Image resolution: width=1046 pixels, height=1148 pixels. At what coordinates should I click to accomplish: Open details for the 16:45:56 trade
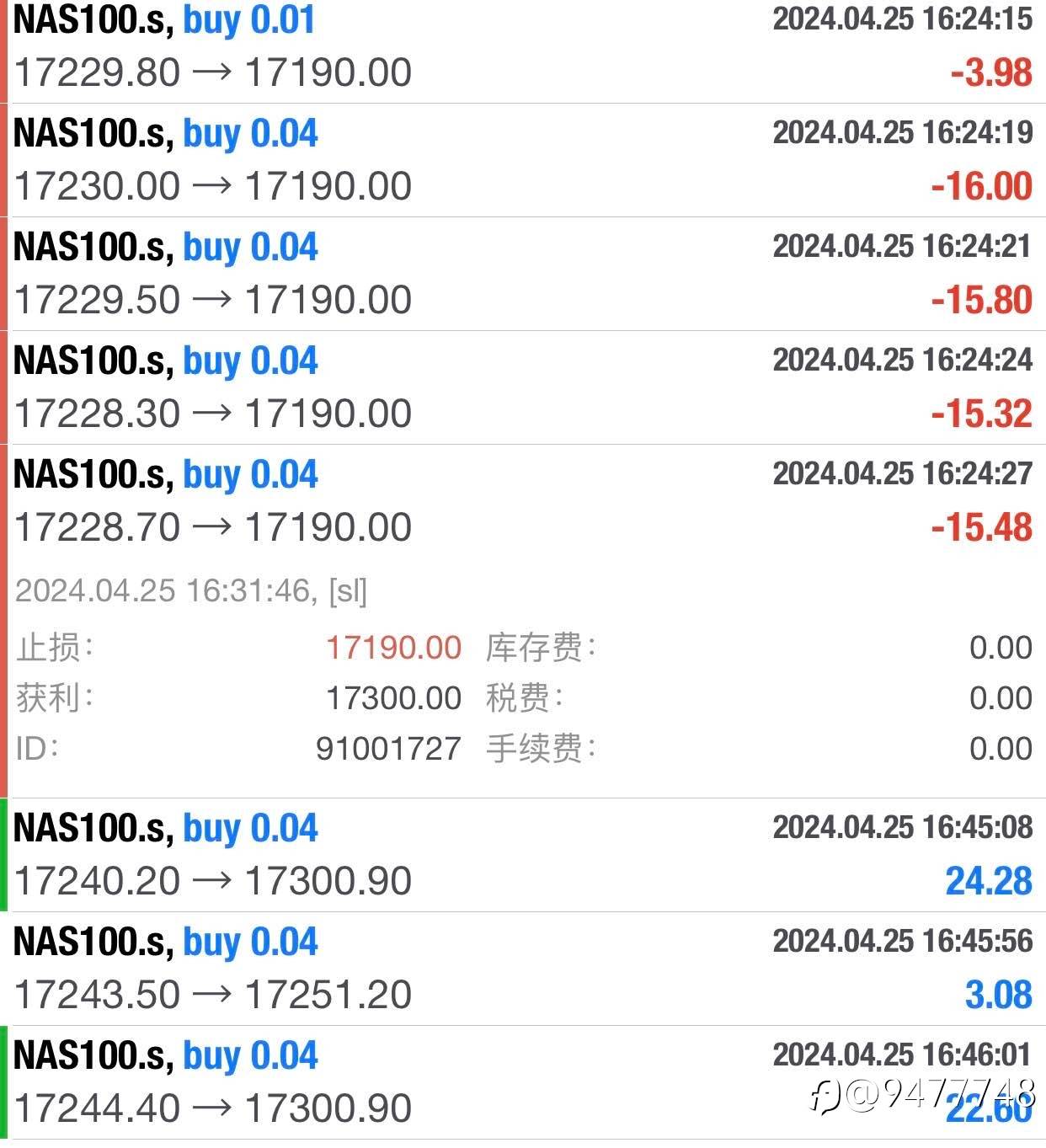pos(522,969)
